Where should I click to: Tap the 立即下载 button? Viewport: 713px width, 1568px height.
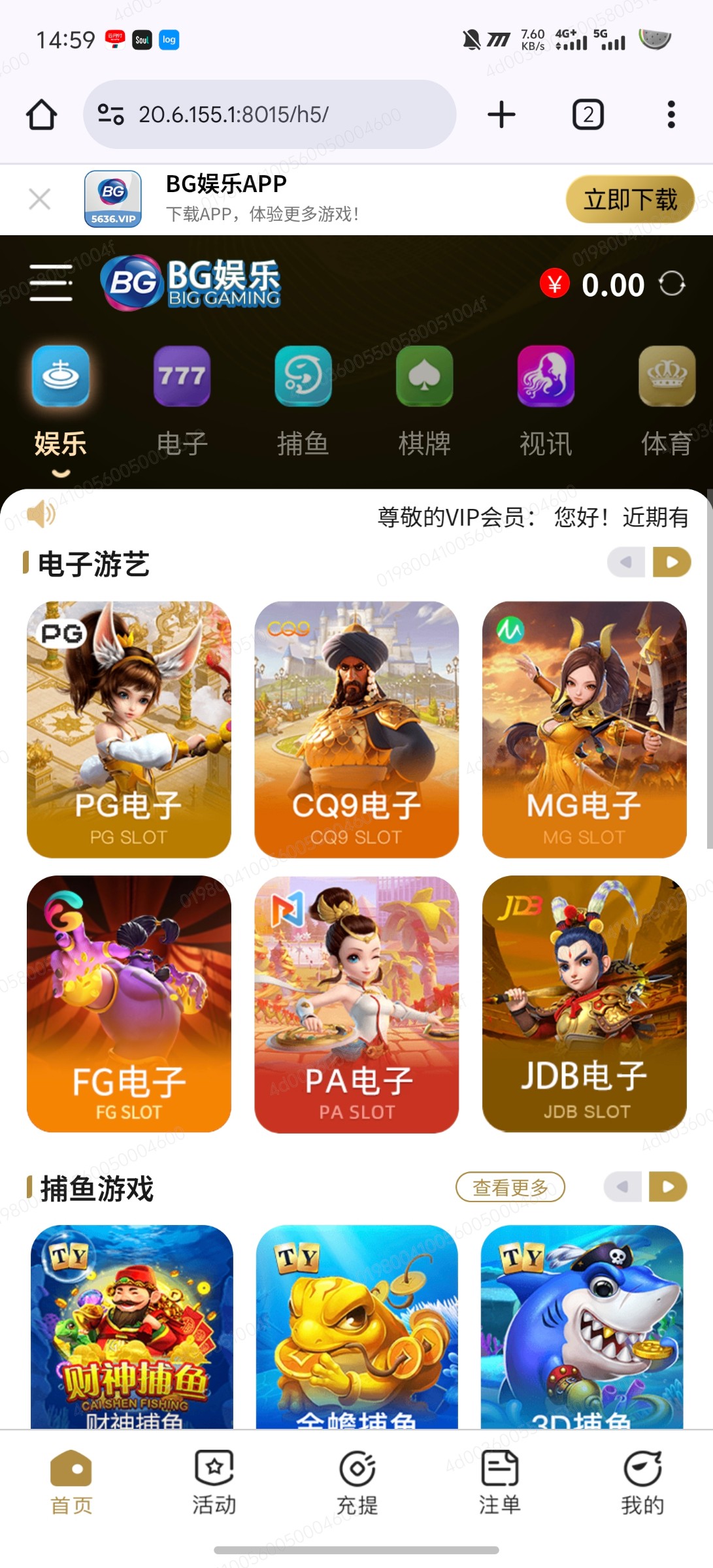coord(629,199)
